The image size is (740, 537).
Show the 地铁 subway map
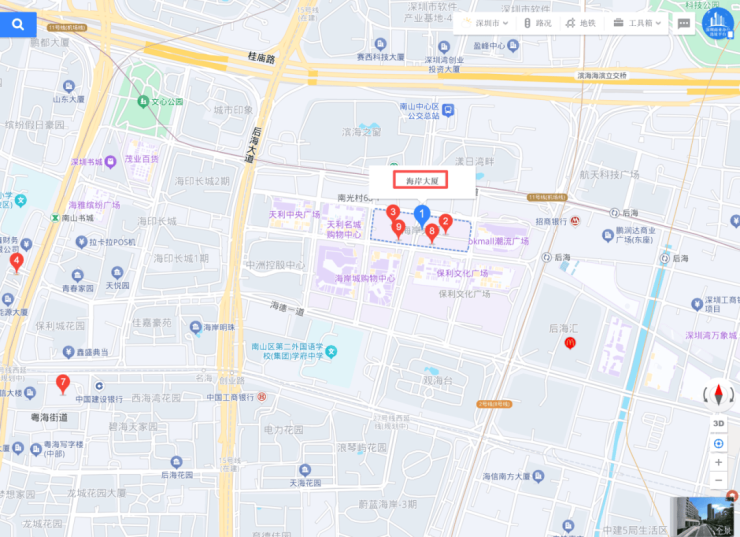click(579, 23)
